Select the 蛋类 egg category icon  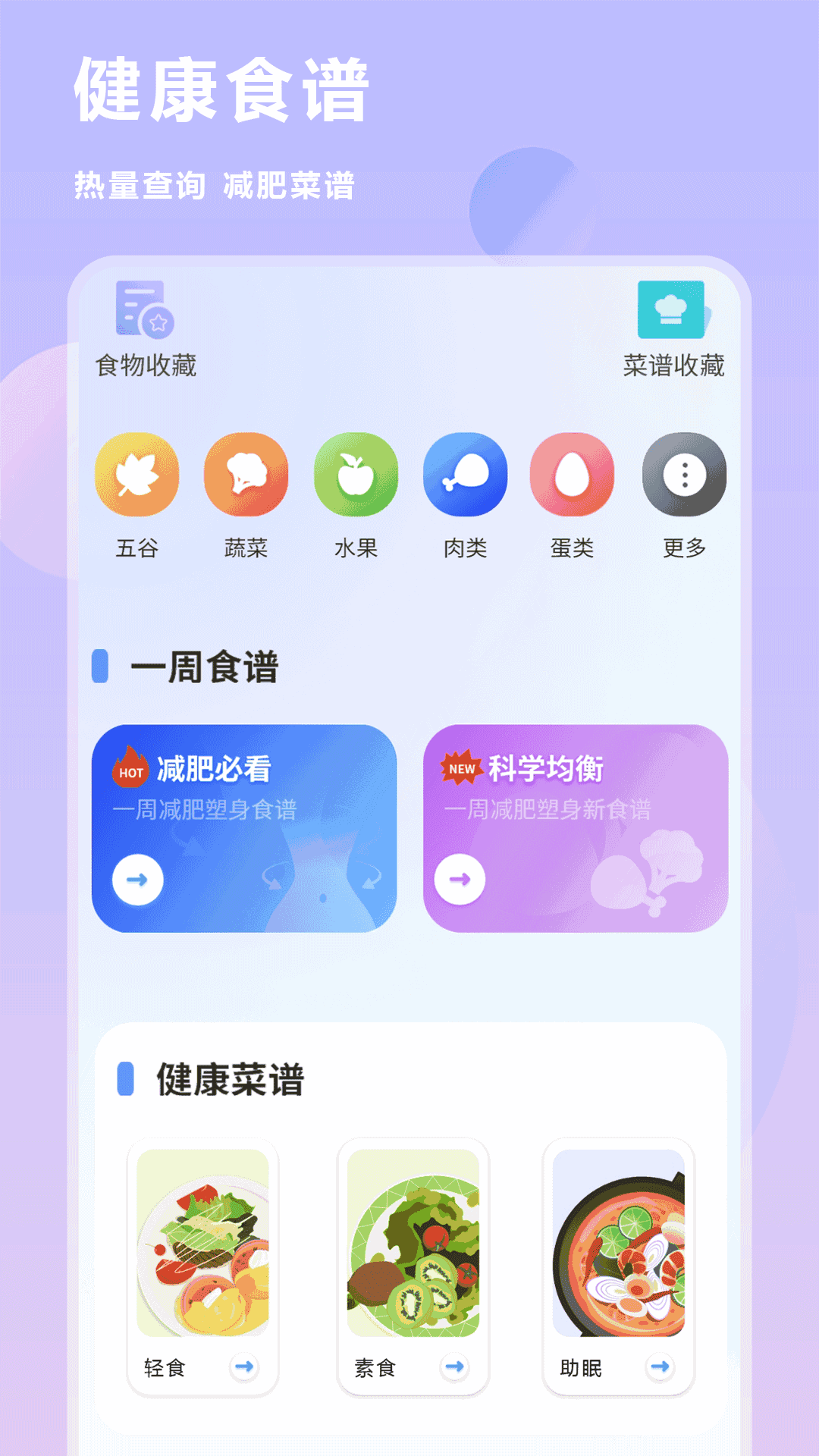(574, 474)
